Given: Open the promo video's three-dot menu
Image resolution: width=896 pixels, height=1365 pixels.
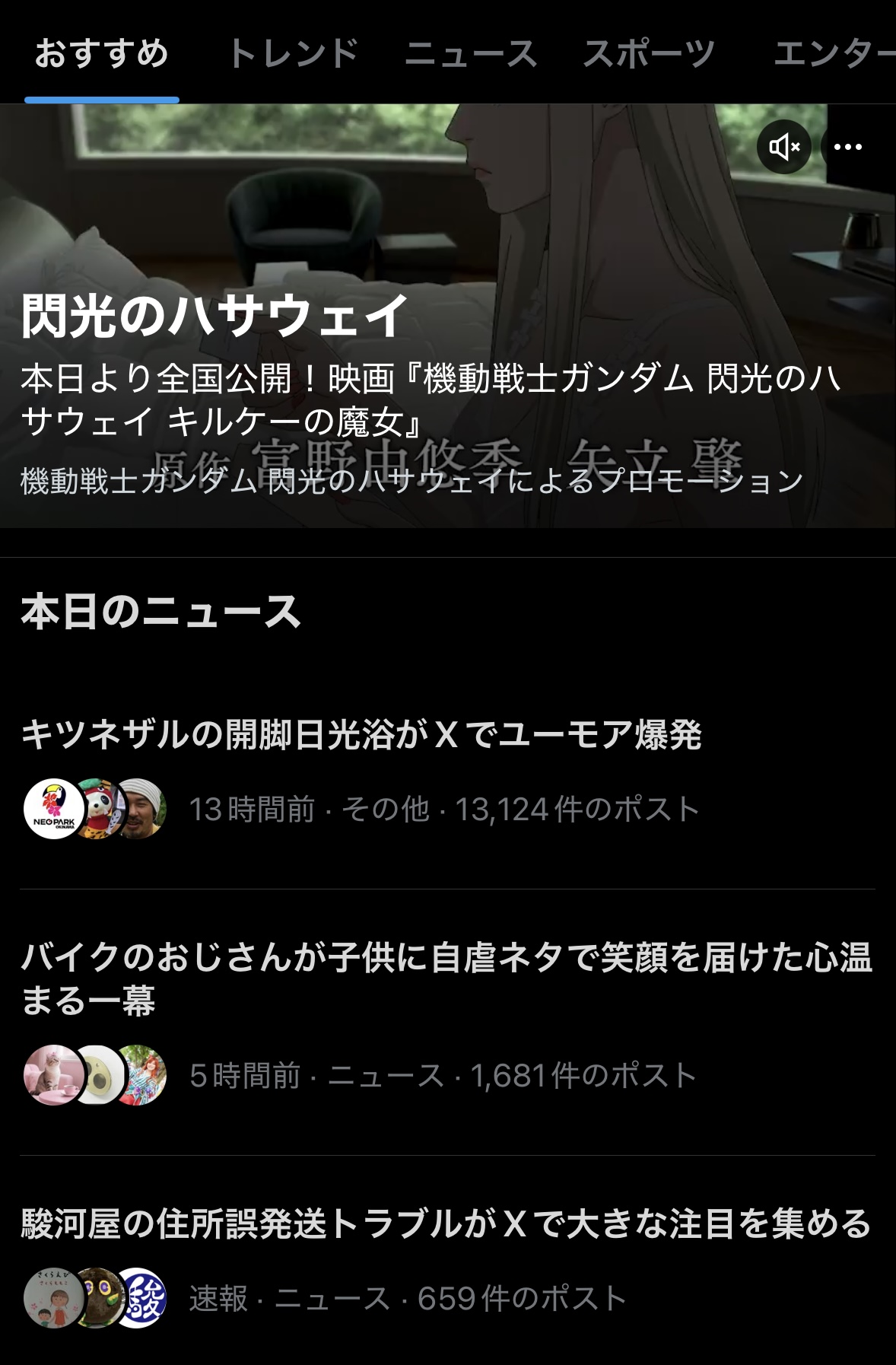Looking at the screenshot, I should (x=848, y=147).
